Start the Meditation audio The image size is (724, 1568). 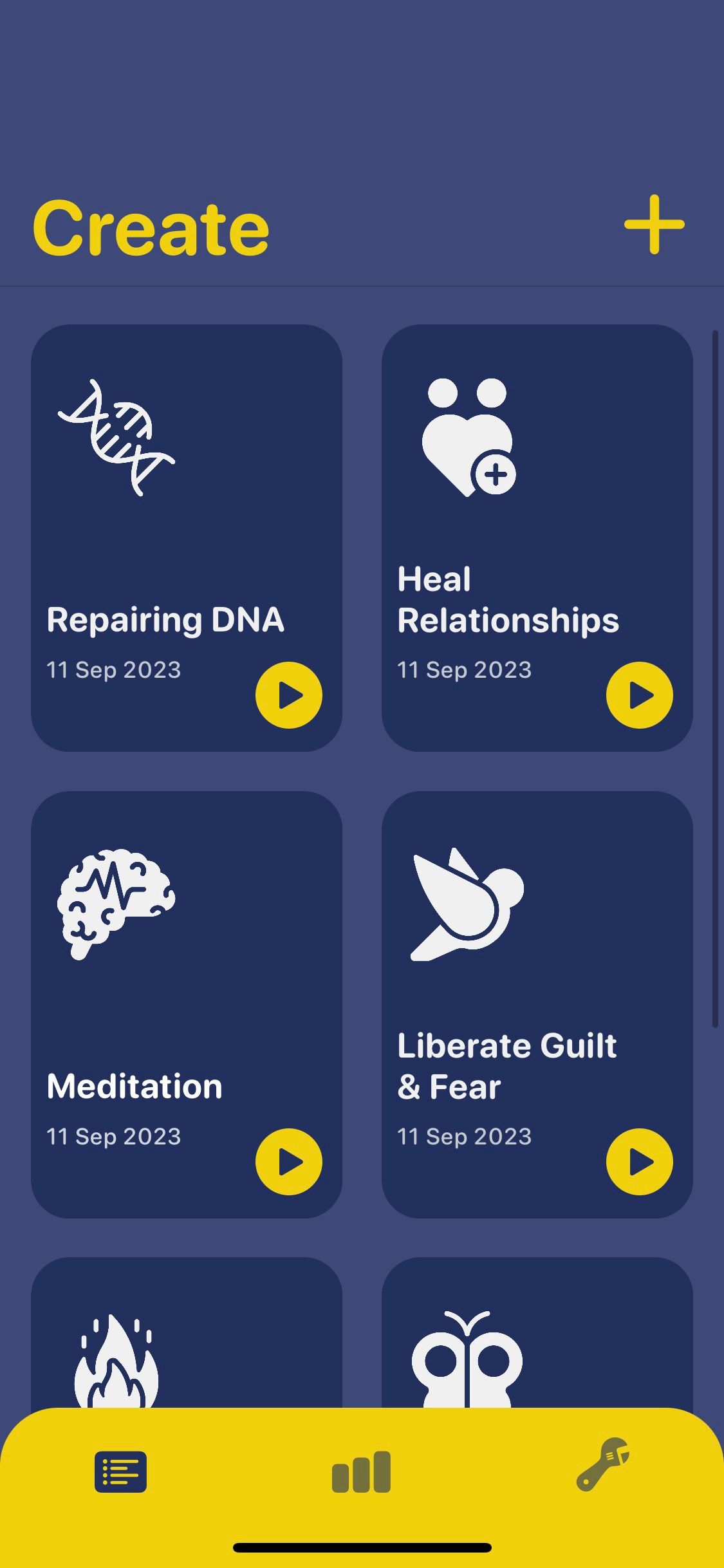click(288, 1161)
